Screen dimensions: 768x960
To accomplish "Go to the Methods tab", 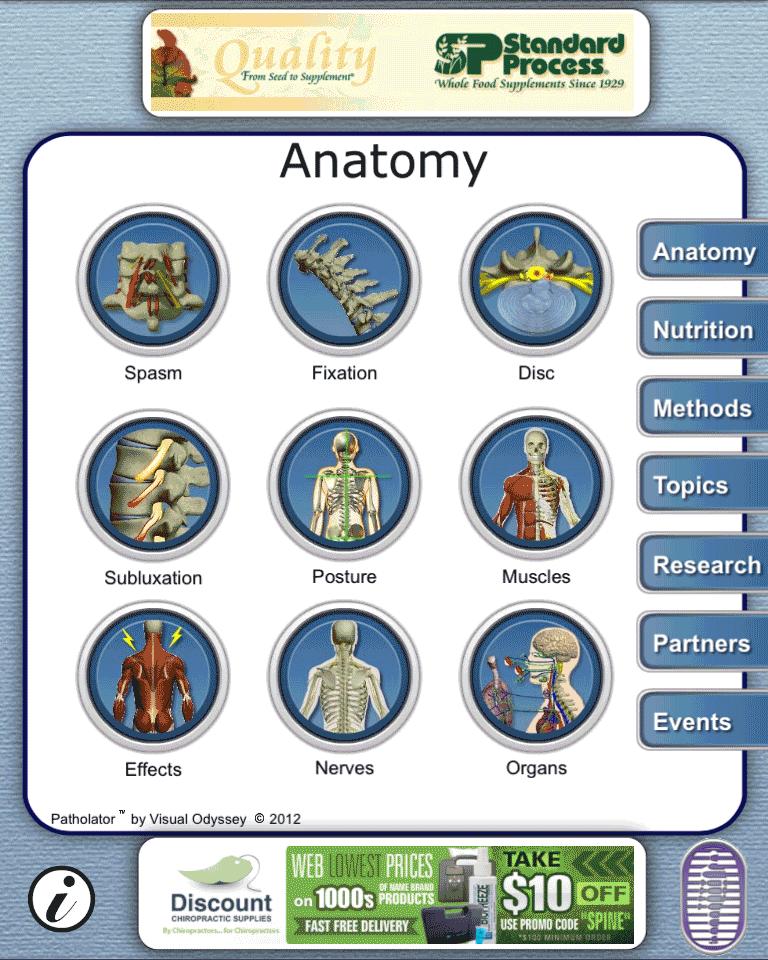I will (x=703, y=408).
